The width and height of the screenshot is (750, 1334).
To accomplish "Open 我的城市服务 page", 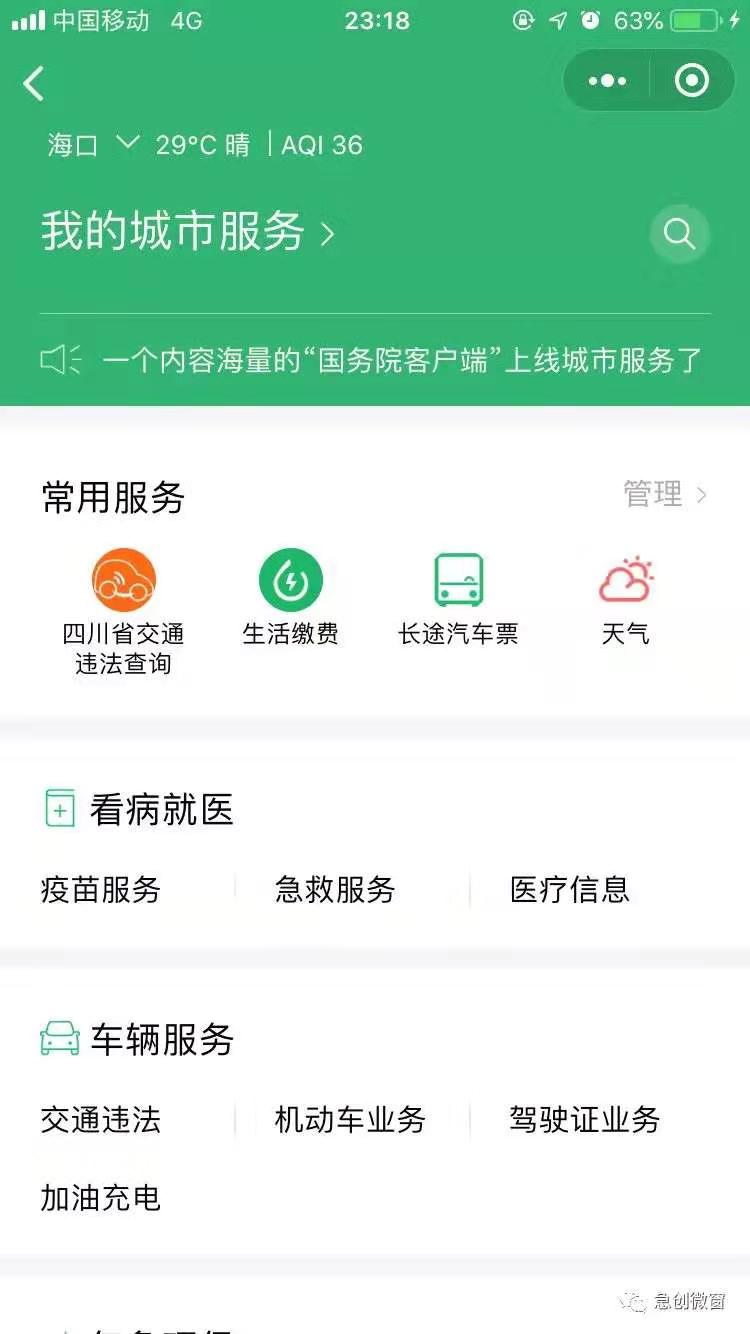I will (187, 233).
